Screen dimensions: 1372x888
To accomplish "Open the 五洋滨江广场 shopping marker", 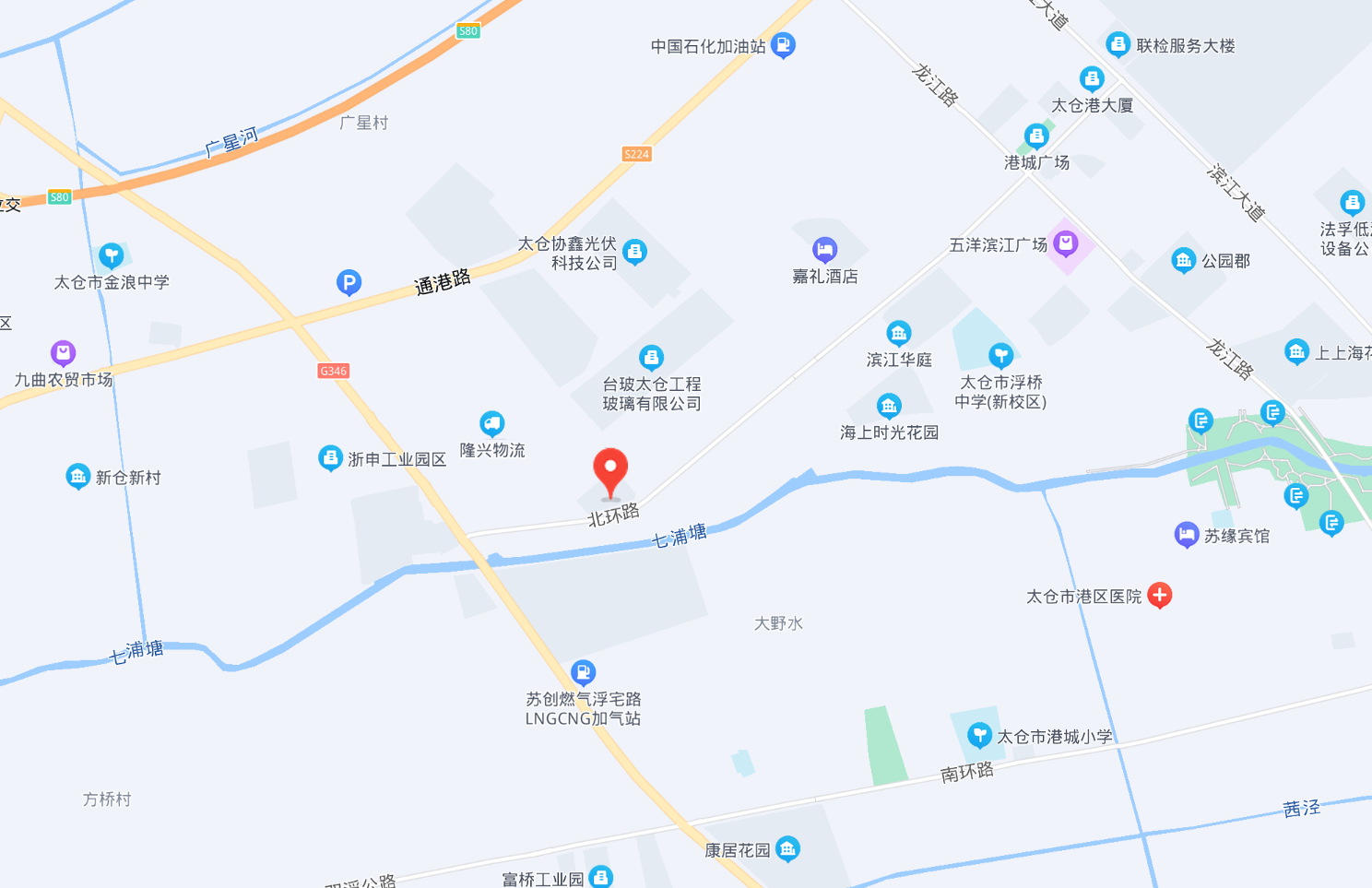I will tap(1066, 243).
